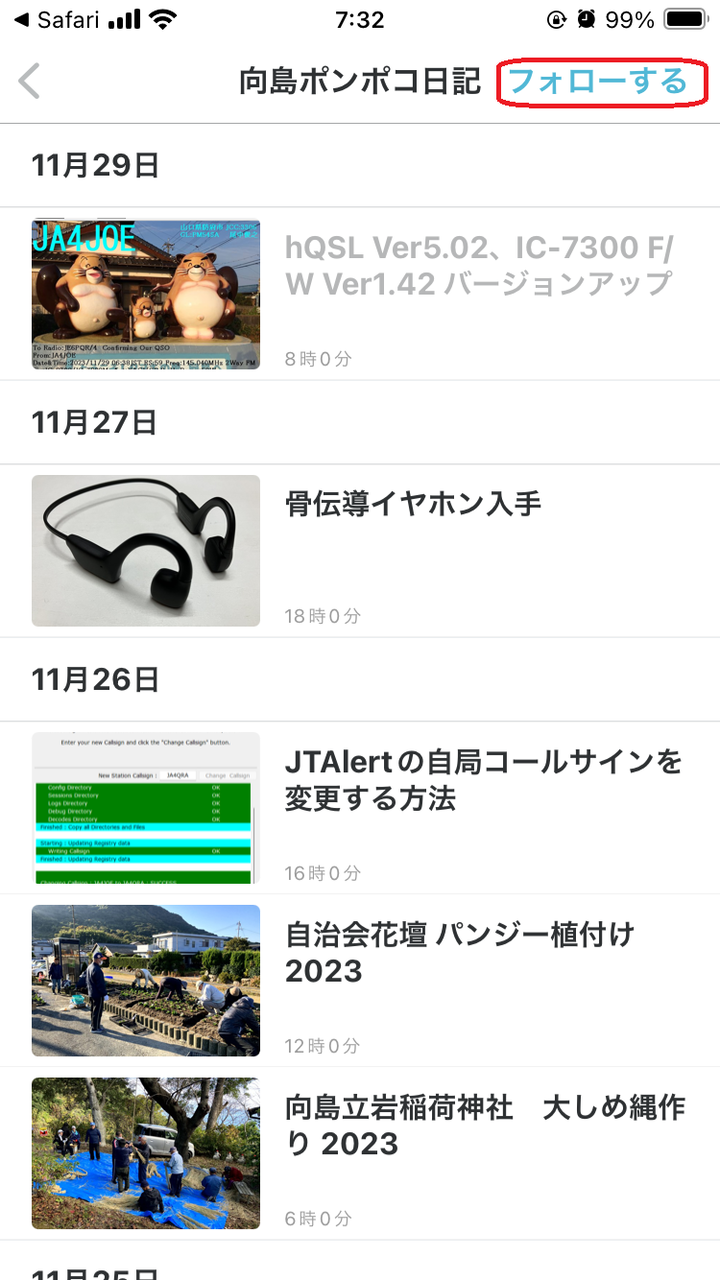This screenshot has width=720, height=1280.
Task: View 向島立岩稲荷神社 大しめ縄作り post
Action: 485,1125
